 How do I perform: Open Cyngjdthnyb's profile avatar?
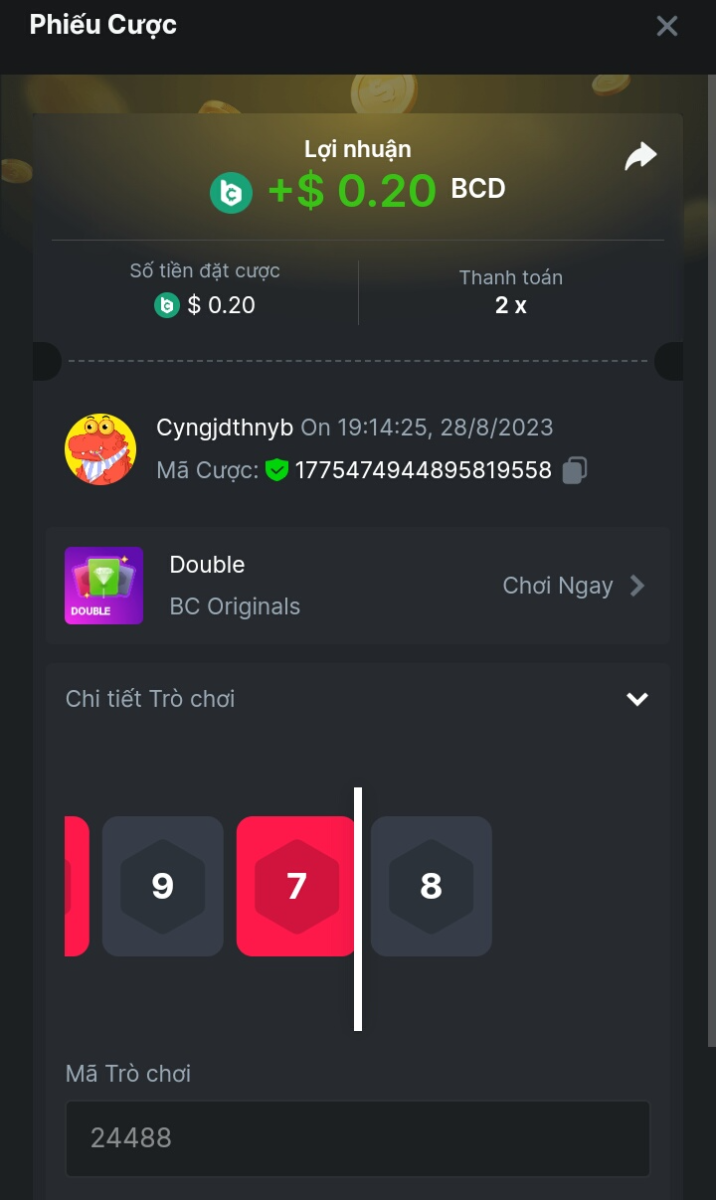pyautogui.click(x=101, y=450)
